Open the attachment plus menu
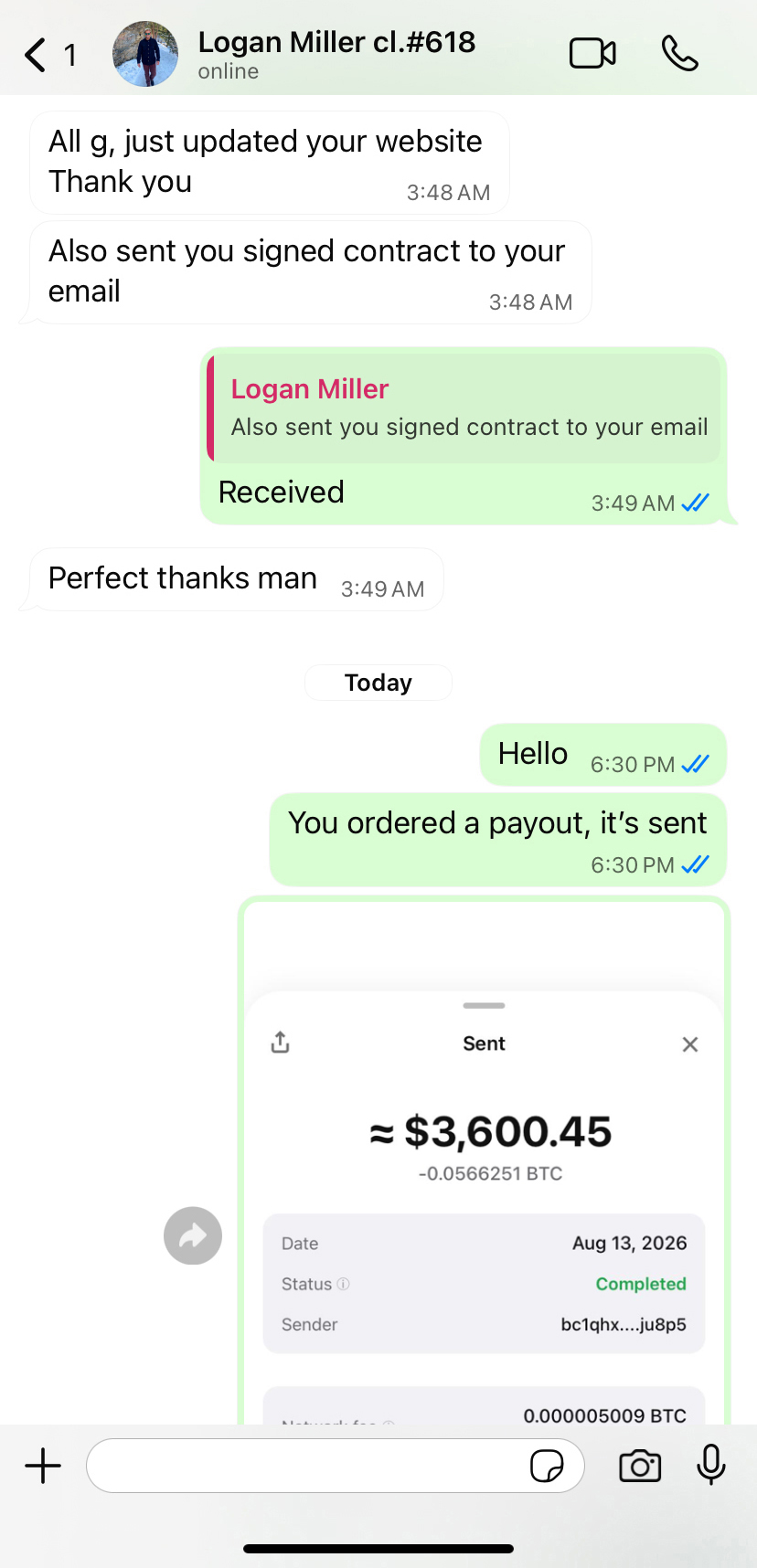Image resolution: width=757 pixels, height=1568 pixels. point(43,1466)
